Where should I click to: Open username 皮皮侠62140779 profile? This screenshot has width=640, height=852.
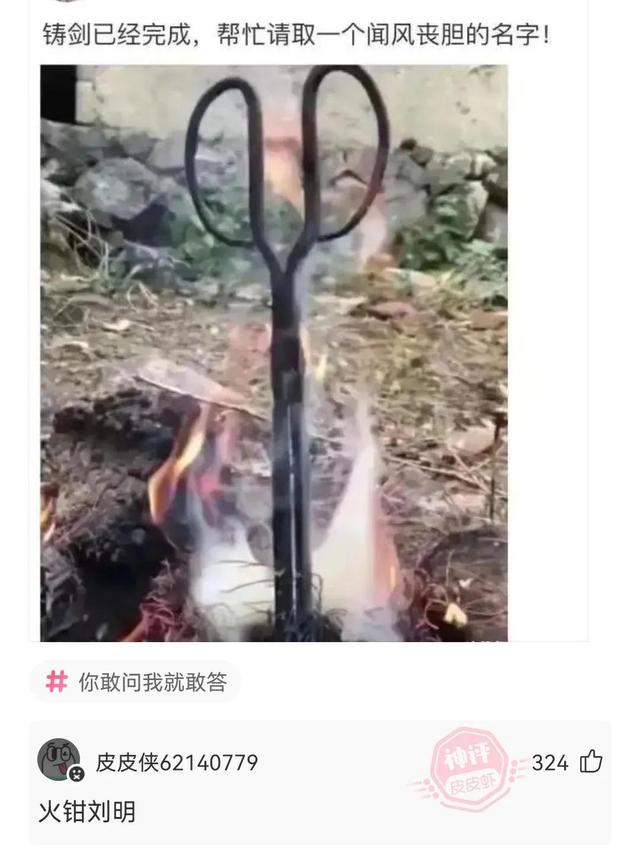coord(176,763)
